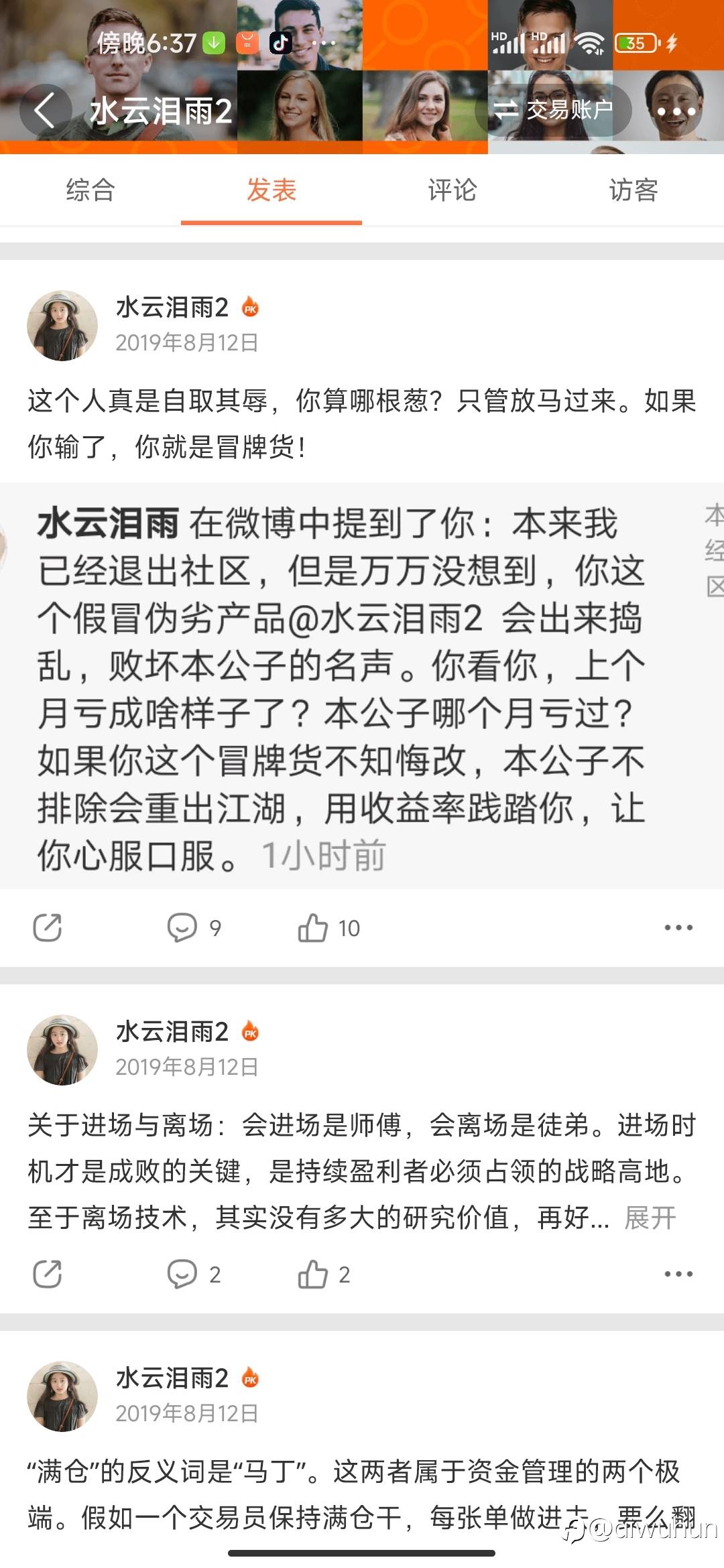This screenshot has height=1568, width=724.
Task: Select the 发表 tab
Action: point(271,190)
